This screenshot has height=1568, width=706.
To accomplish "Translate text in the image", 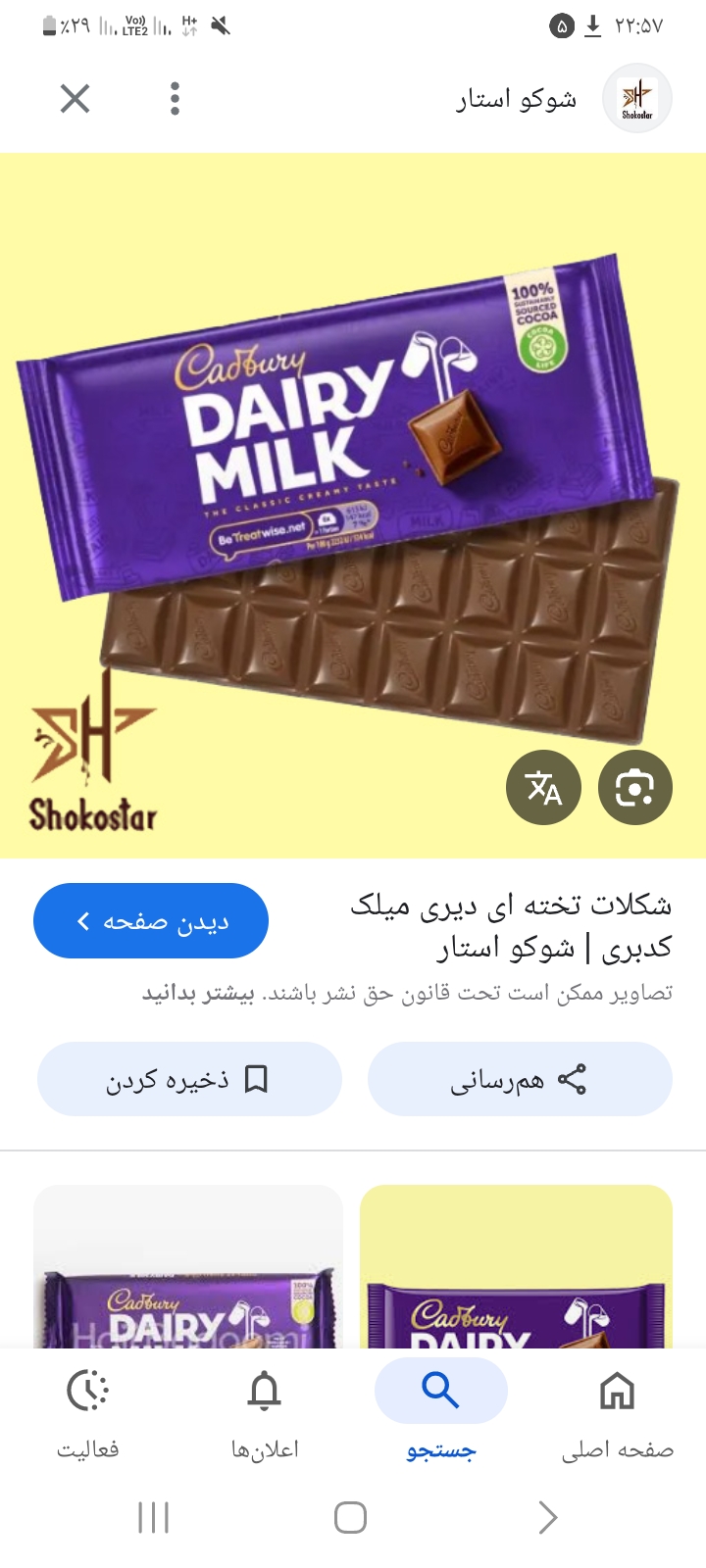I will (543, 787).
